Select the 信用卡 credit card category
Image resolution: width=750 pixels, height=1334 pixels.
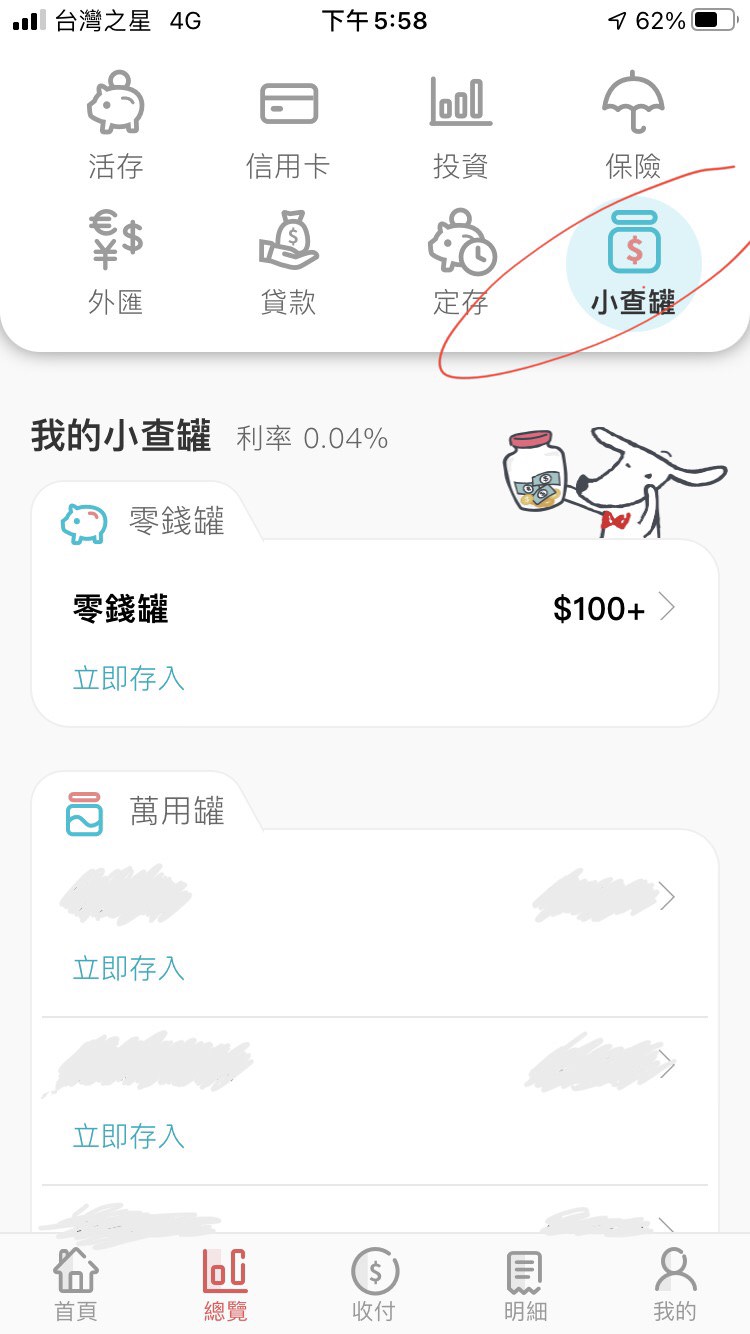pyautogui.click(x=288, y=125)
